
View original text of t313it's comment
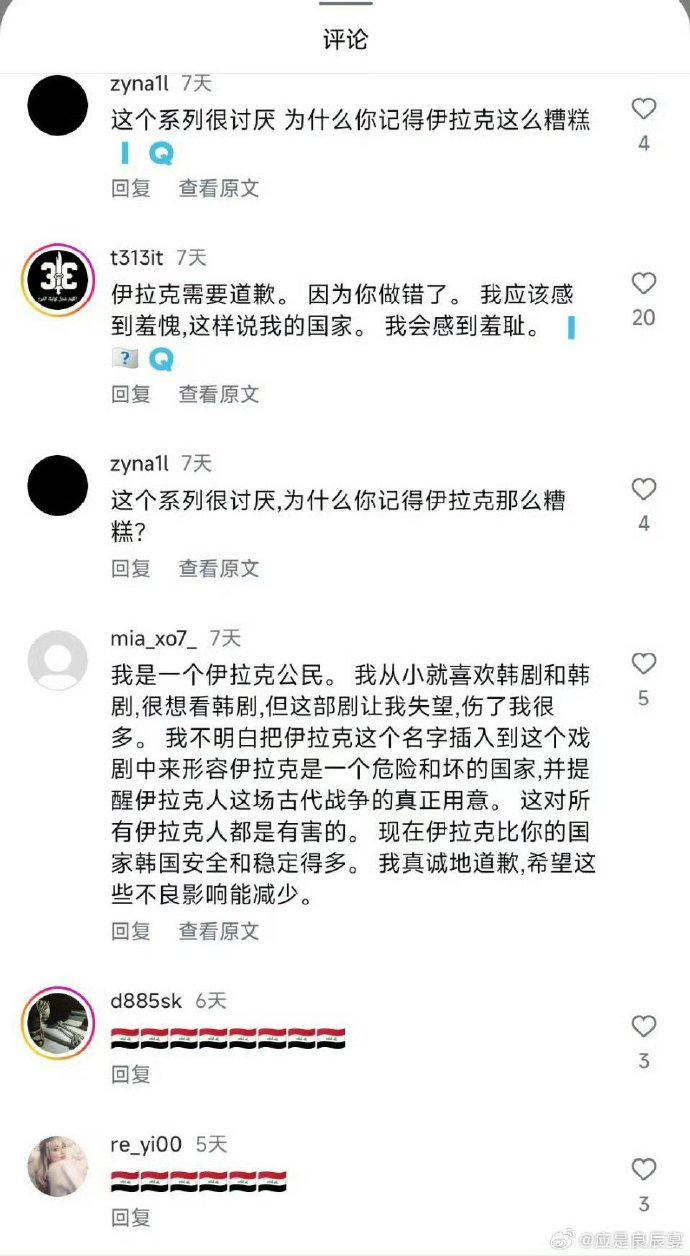point(219,394)
